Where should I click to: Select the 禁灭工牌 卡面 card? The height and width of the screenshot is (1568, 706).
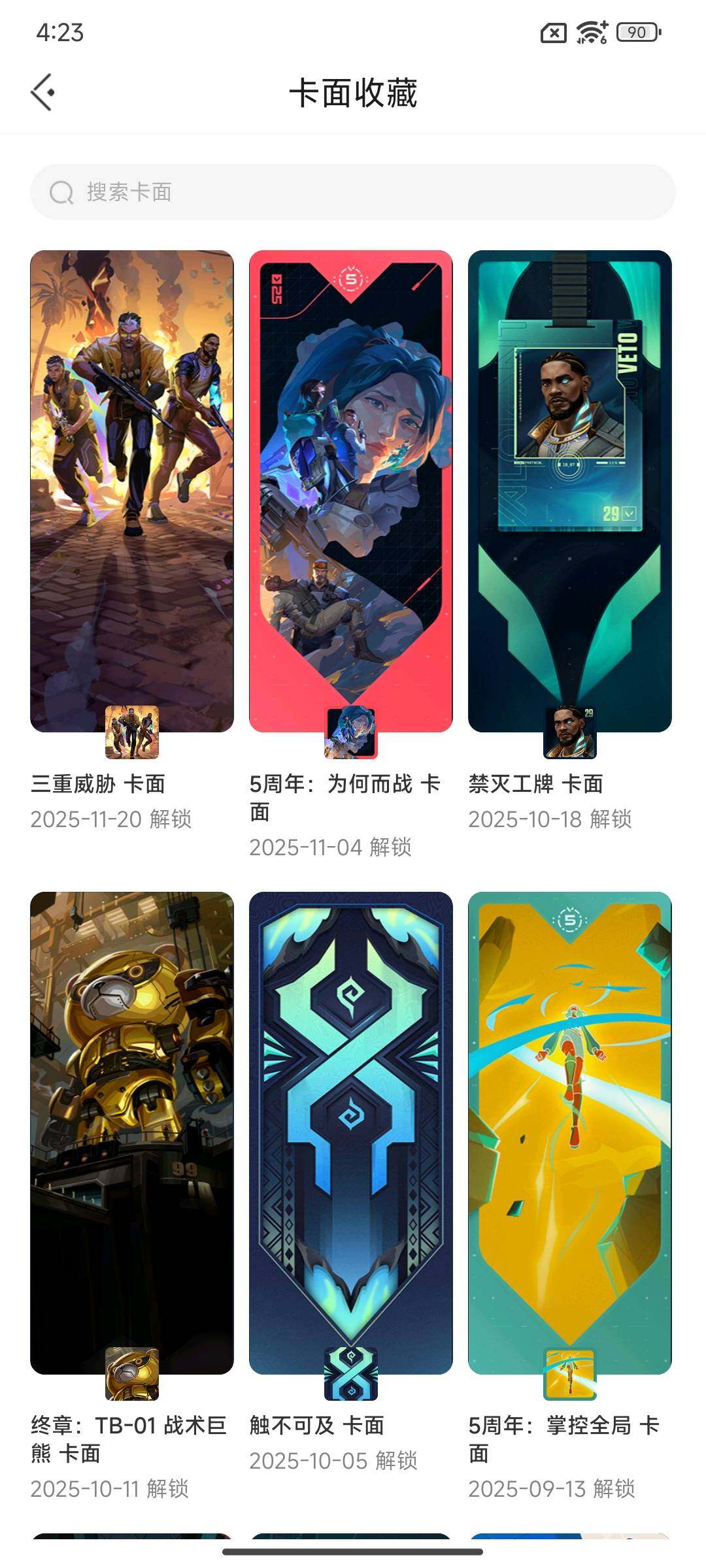(x=570, y=491)
